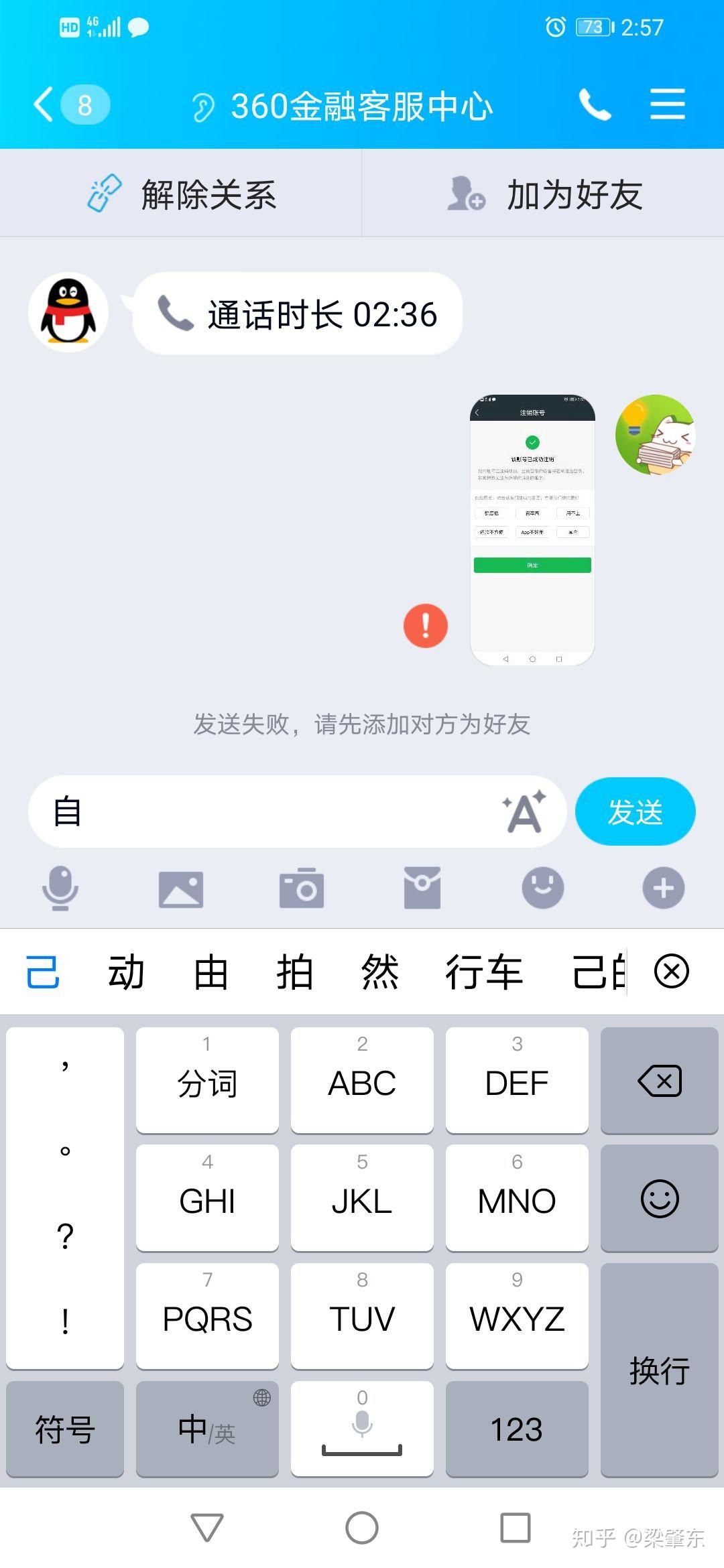Tap 解除关系 to remove relationship

181,194
